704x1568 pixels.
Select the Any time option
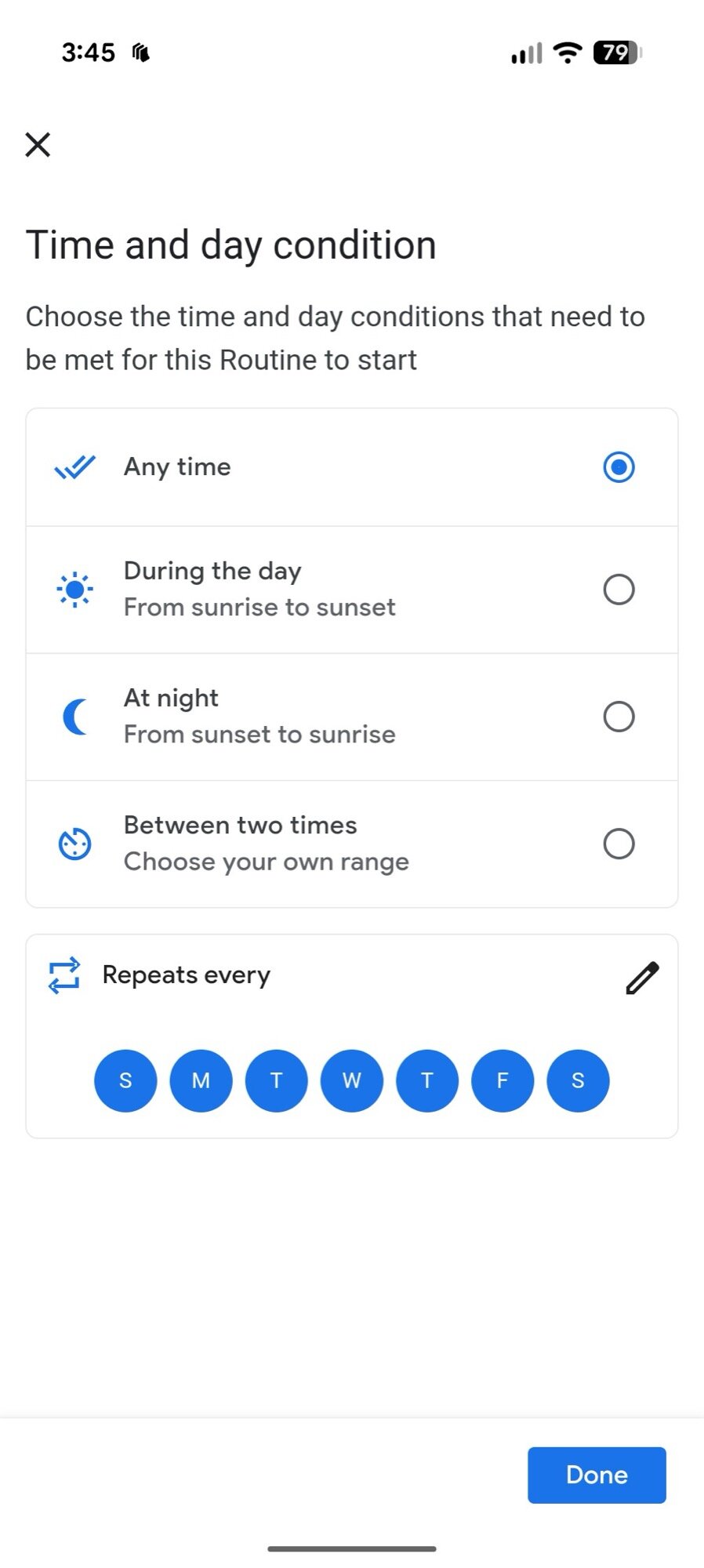[618, 467]
